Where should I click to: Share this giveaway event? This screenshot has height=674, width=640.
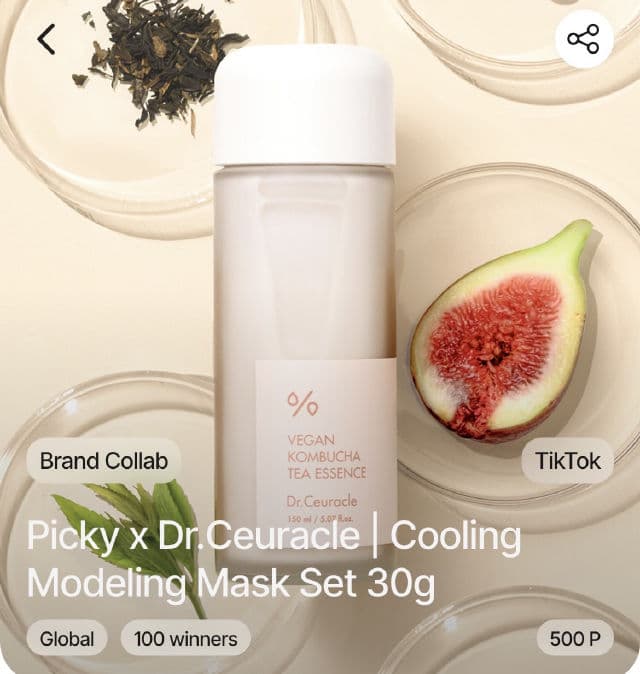coord(583,40)
